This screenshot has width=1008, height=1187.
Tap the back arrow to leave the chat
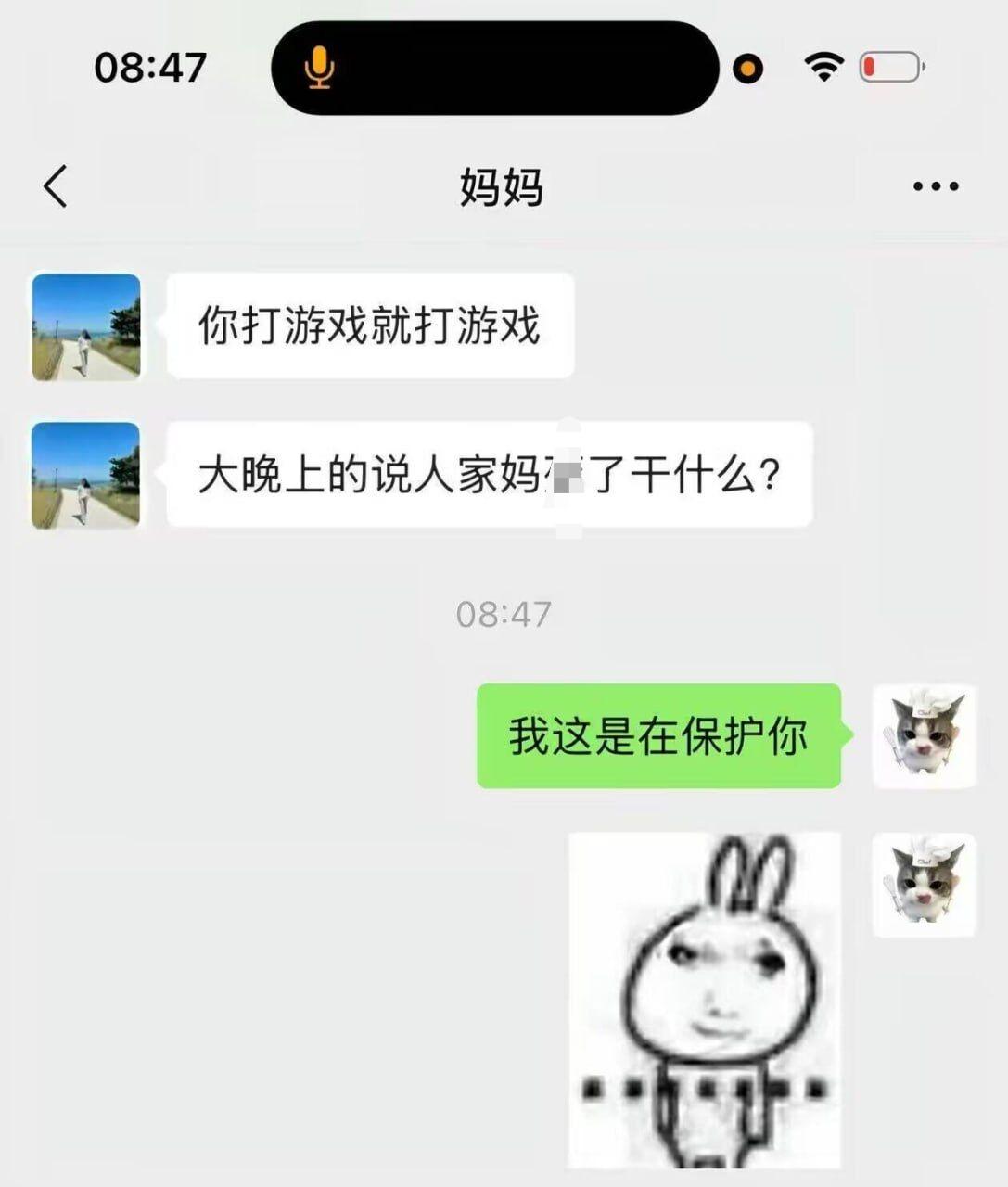click(56, 185)
